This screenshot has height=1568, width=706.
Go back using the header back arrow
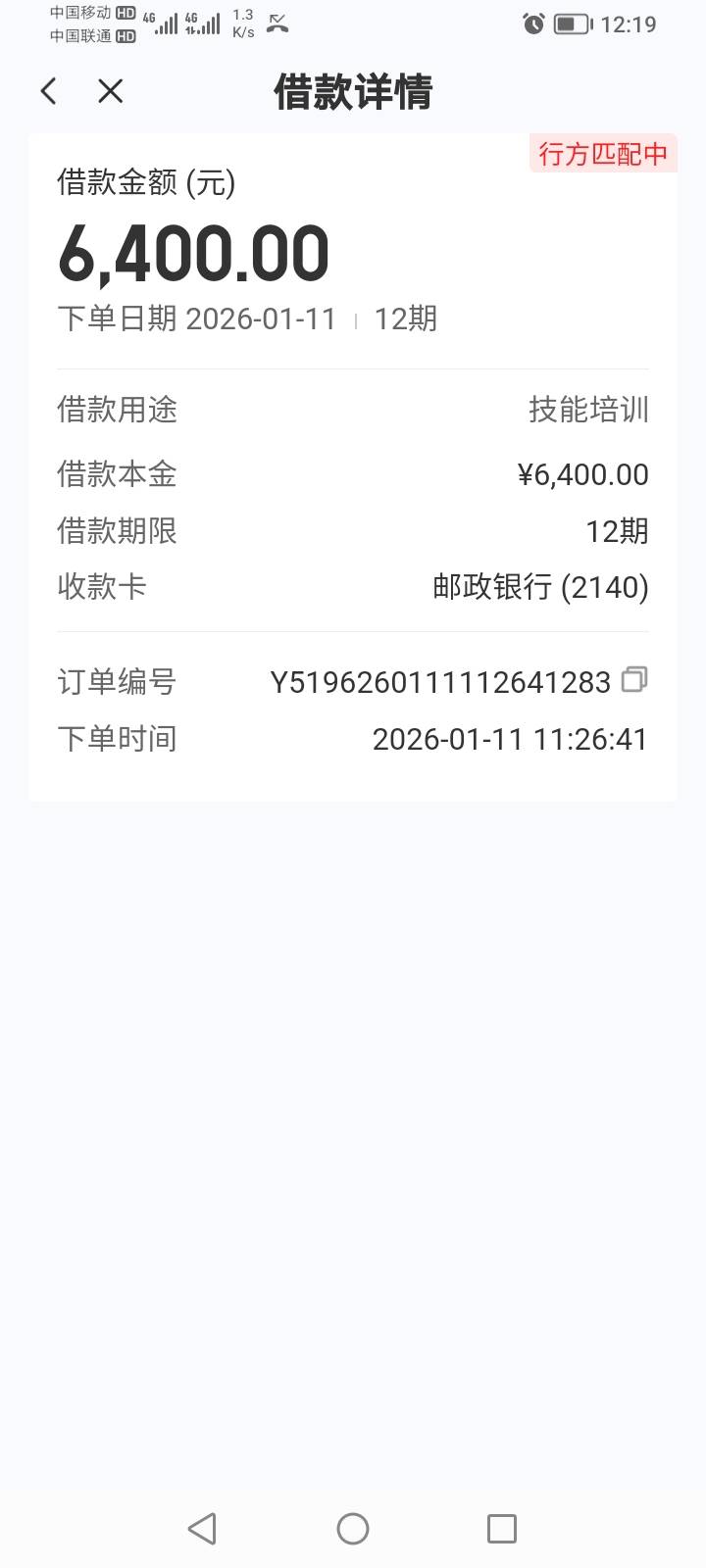tap(48, 92)
